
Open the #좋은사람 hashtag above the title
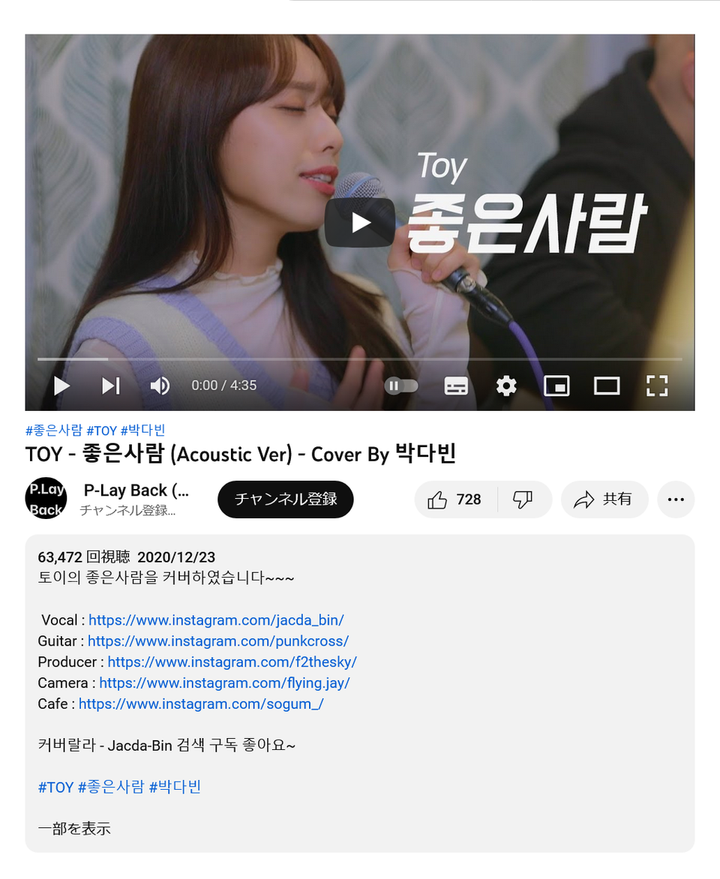click(x=54, y=431)
